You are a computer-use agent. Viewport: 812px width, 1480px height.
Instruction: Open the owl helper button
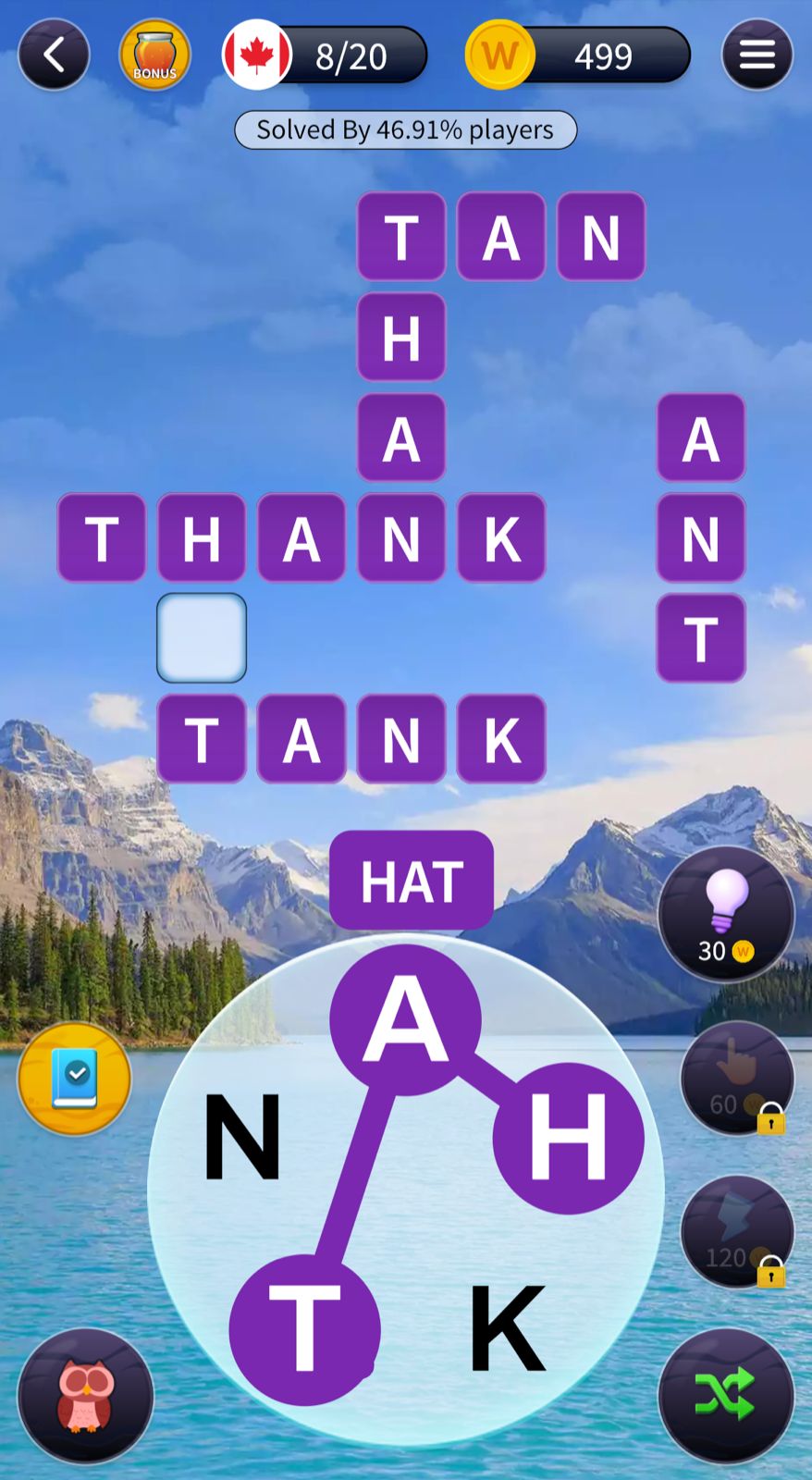85,1395
